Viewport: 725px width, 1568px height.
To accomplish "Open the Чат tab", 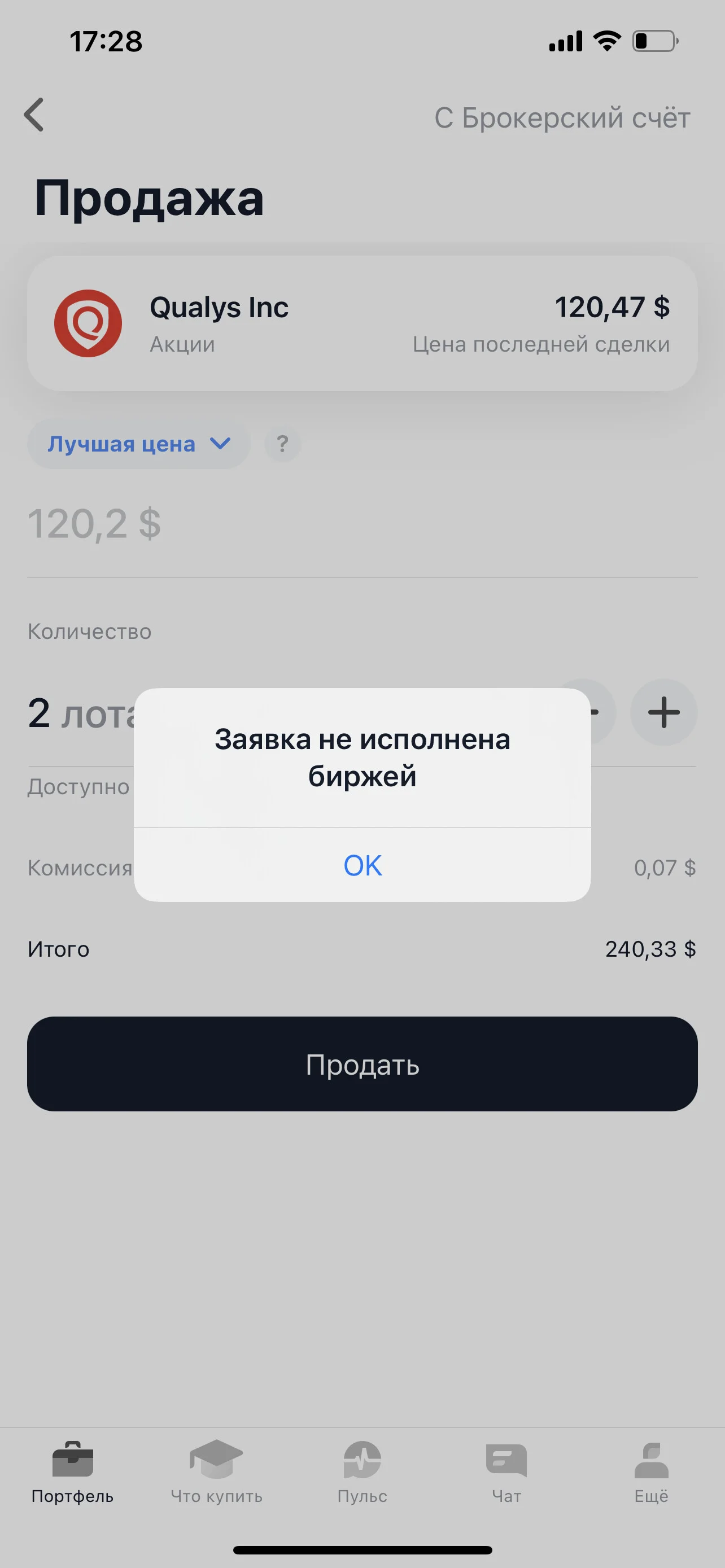I will pos(506,1472).
